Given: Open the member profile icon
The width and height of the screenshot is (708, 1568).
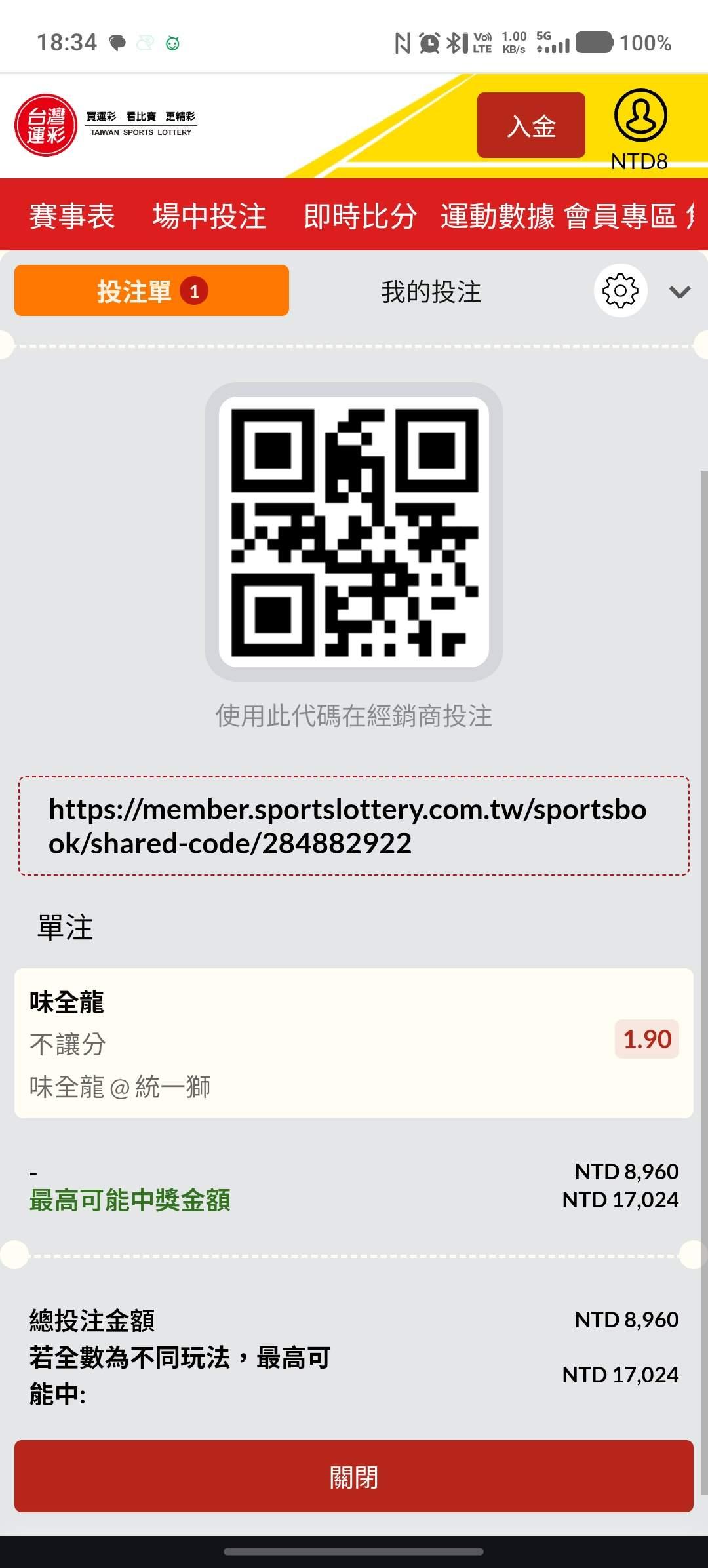Looking at the screenshot, I should point(640,115).
